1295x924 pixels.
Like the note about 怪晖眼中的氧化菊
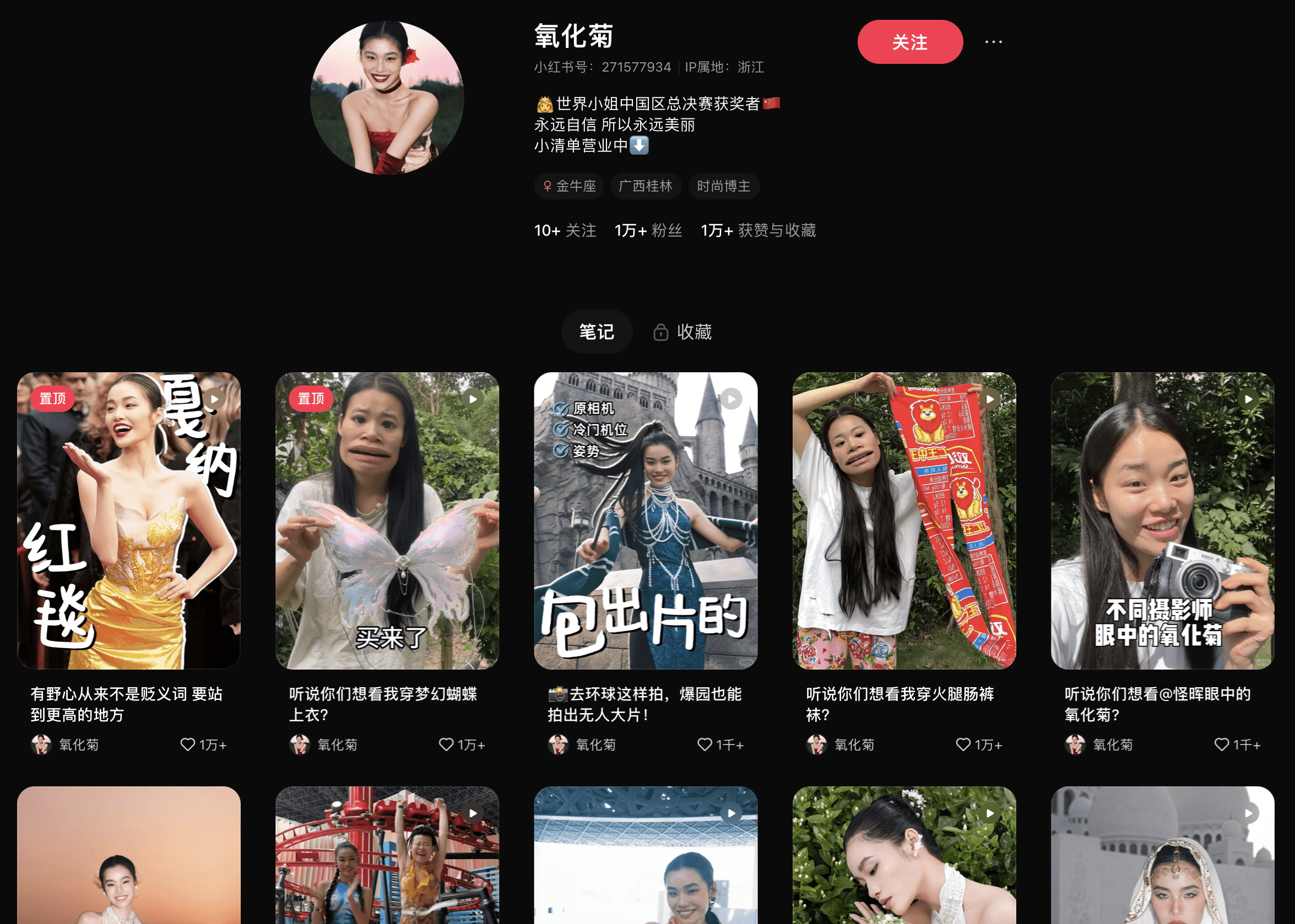(1221, 744)
